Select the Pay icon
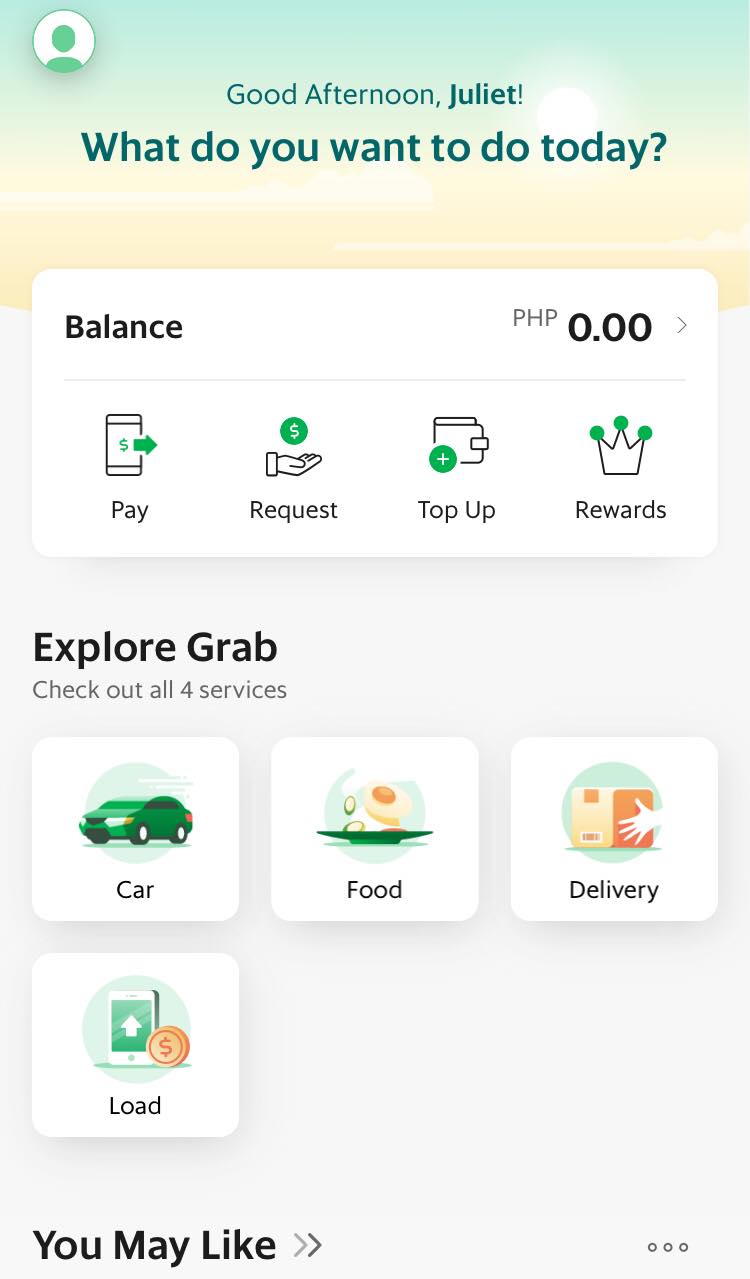Viewport: 750px width, 1279px height. [129, 445]
